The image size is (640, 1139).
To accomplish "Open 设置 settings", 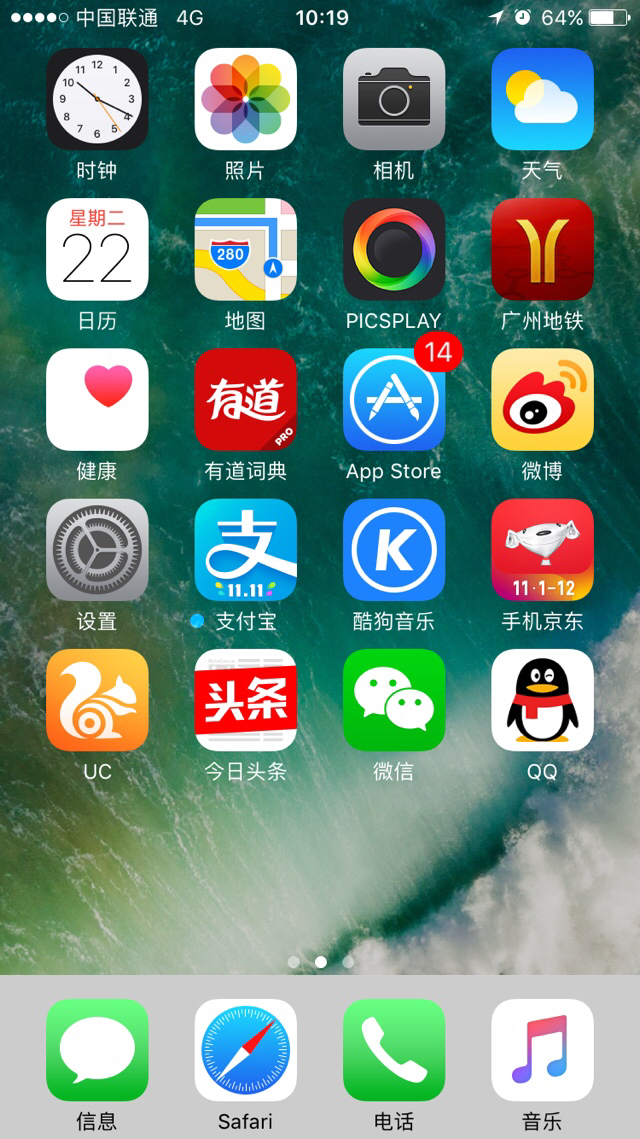I will [97, 549].
